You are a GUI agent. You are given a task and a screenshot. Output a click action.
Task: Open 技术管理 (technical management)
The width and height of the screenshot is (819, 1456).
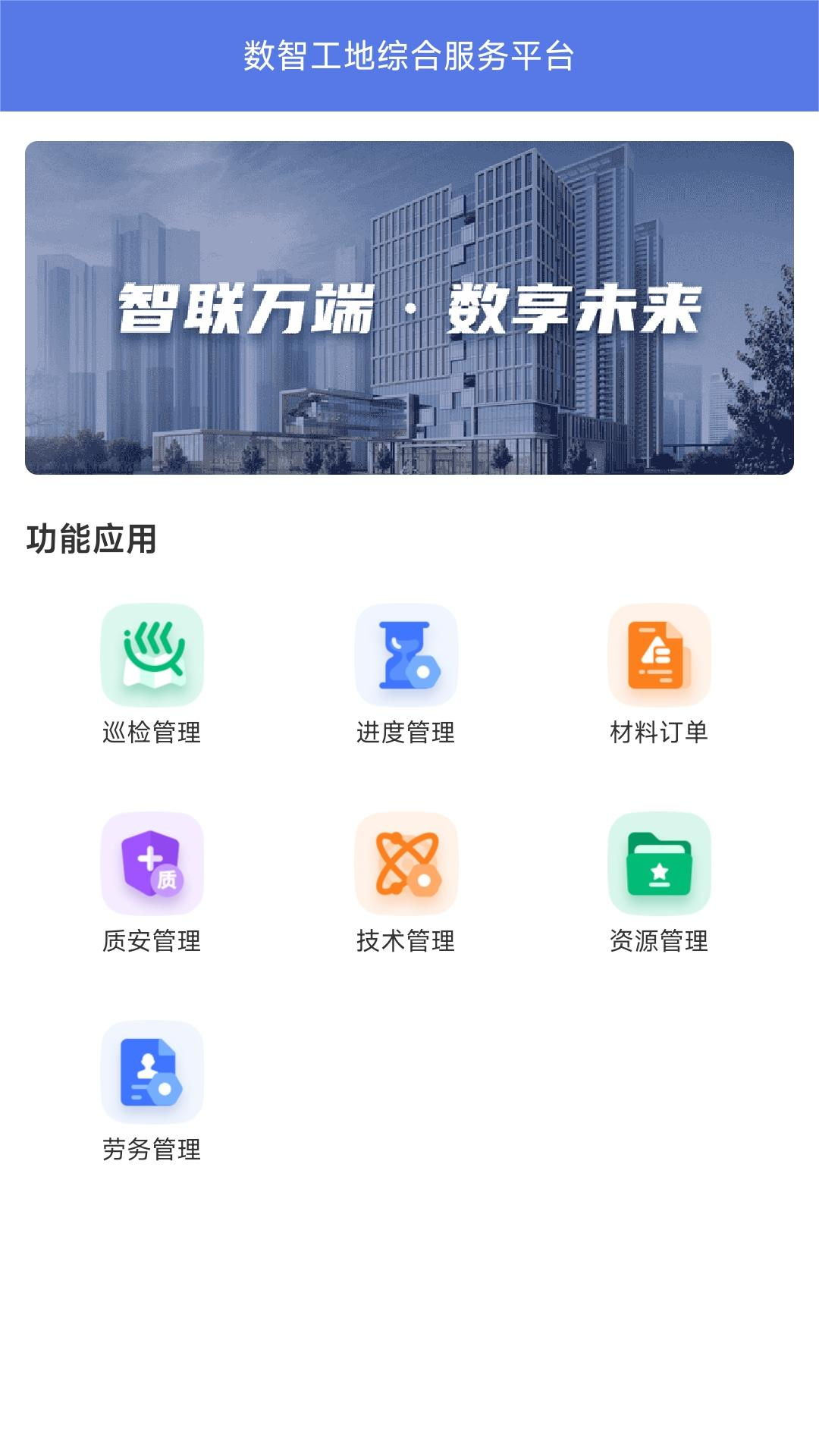(406, 864)
